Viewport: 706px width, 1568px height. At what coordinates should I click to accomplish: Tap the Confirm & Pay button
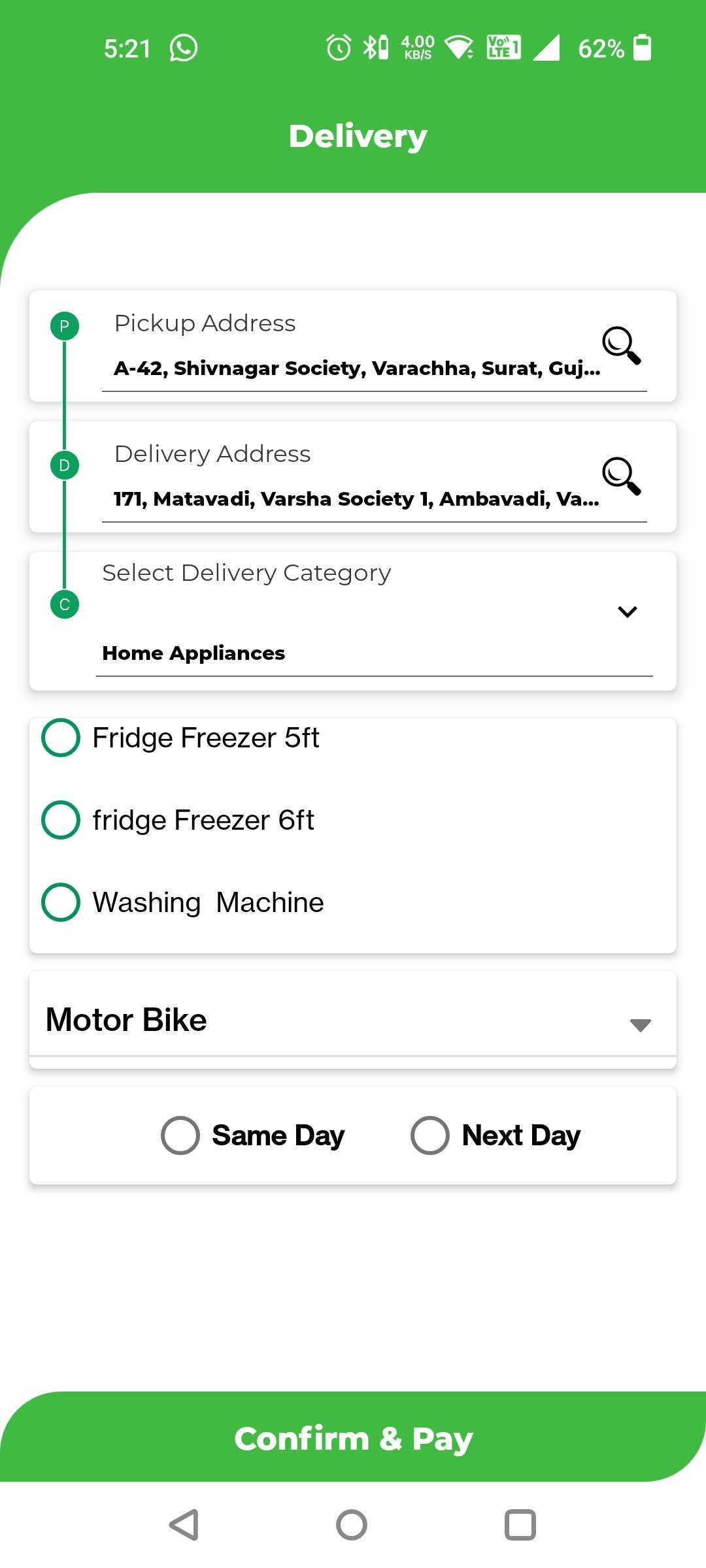(x=353, y=1438)
